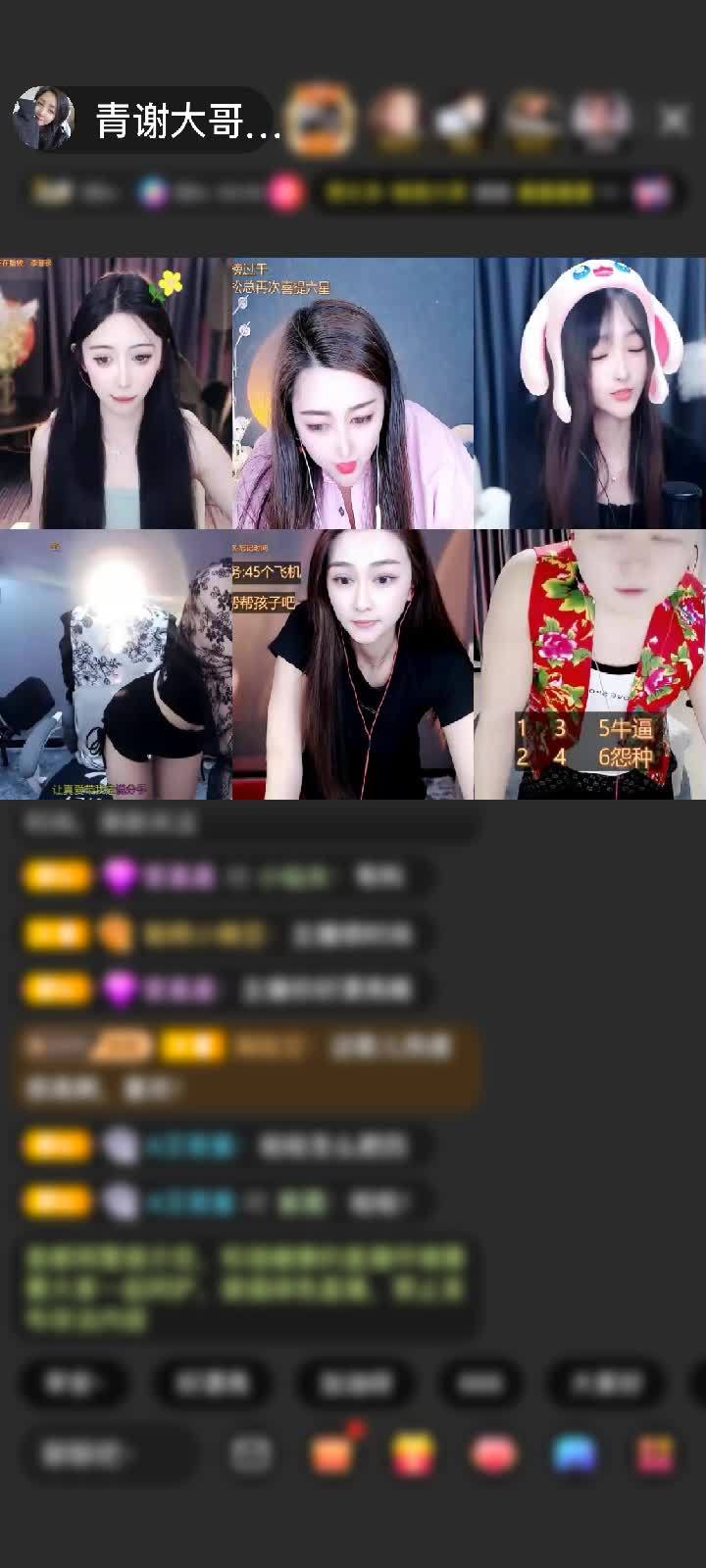Image resolution: width=706 pixels, height=1568 pixels.
Task: Tap the red heart icon in bottom bar
Action: click(x=493, y=1453)
